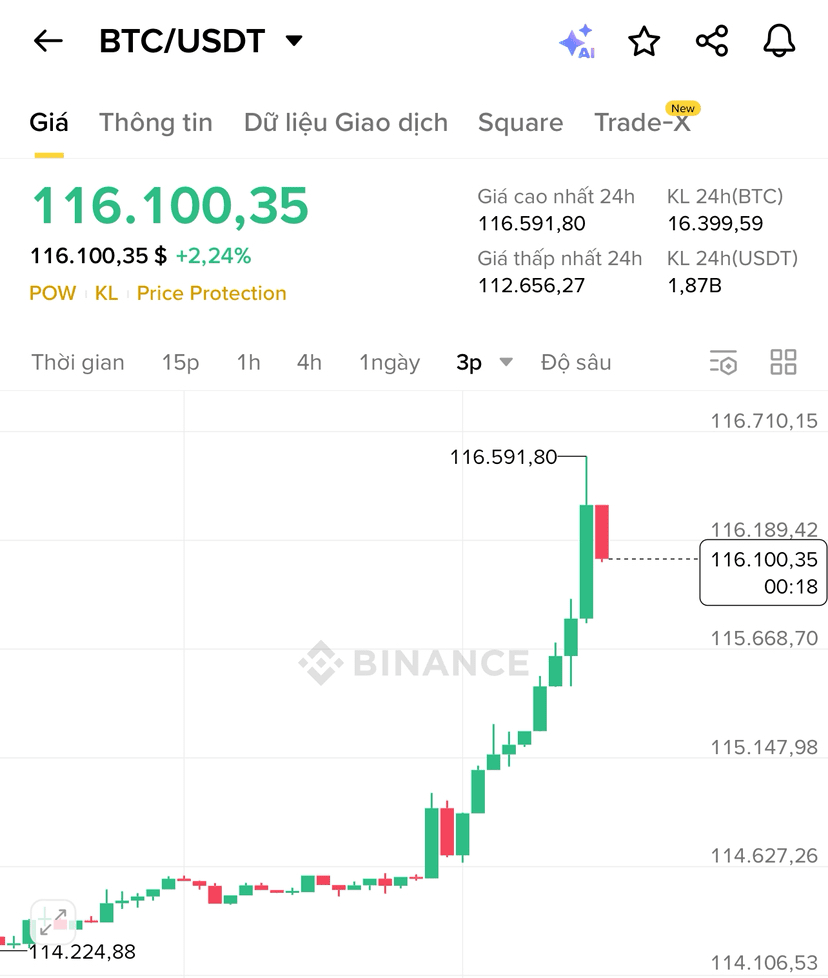Switch chart to 4h interval
This screenshot has width=828, height=978.
309,362
